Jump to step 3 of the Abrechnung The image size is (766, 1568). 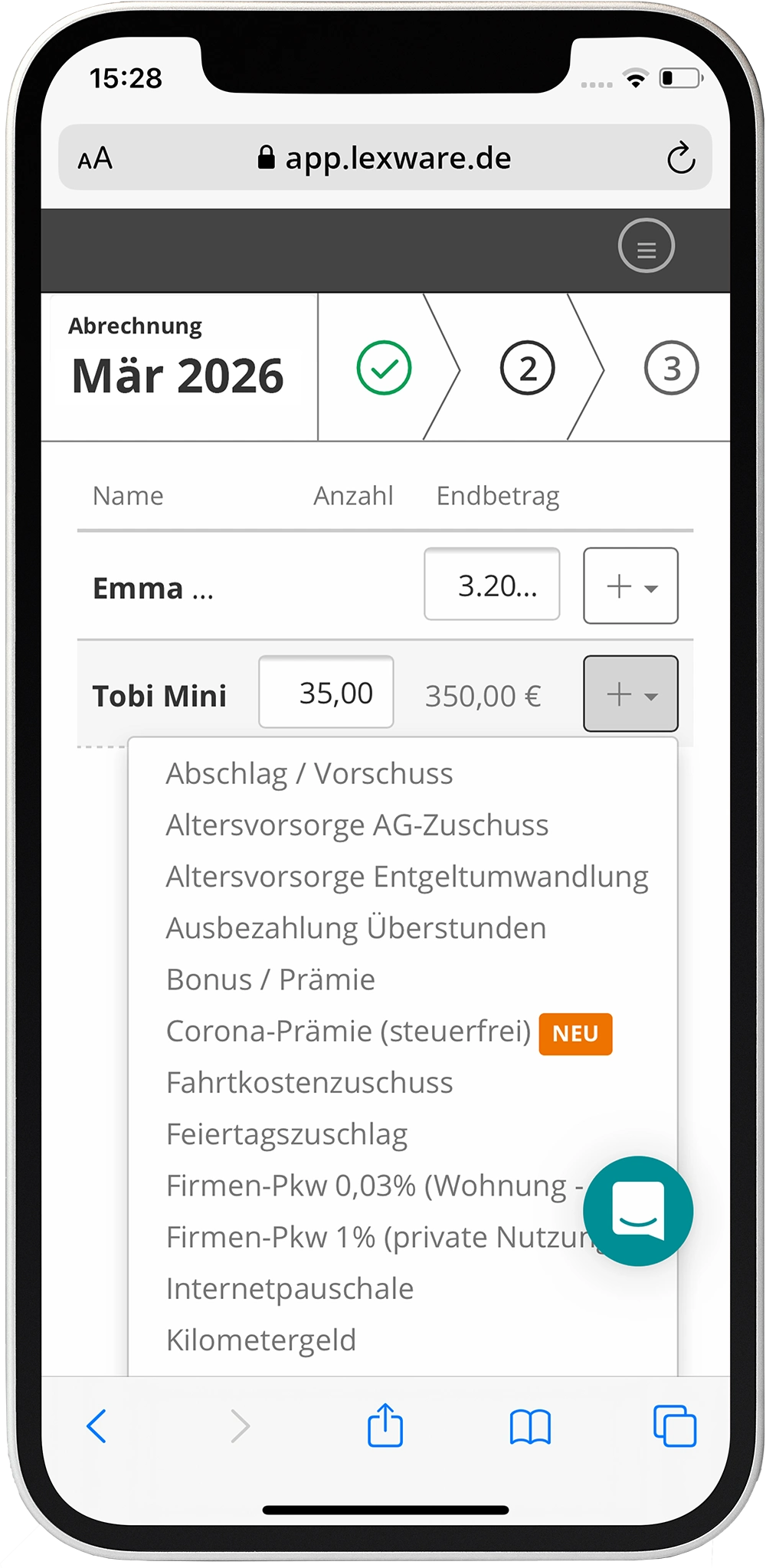671,369
